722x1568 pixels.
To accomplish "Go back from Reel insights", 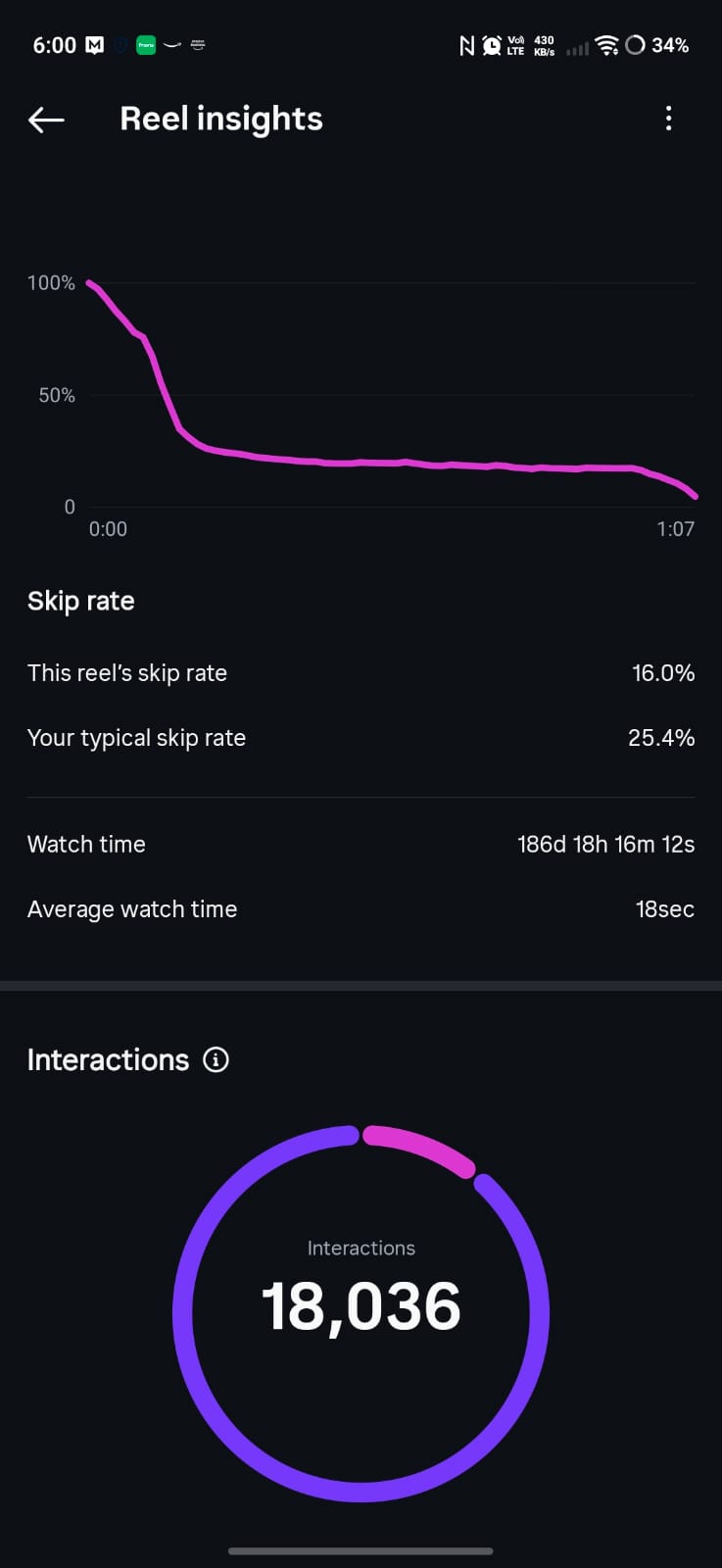I will tap(46, 120).
